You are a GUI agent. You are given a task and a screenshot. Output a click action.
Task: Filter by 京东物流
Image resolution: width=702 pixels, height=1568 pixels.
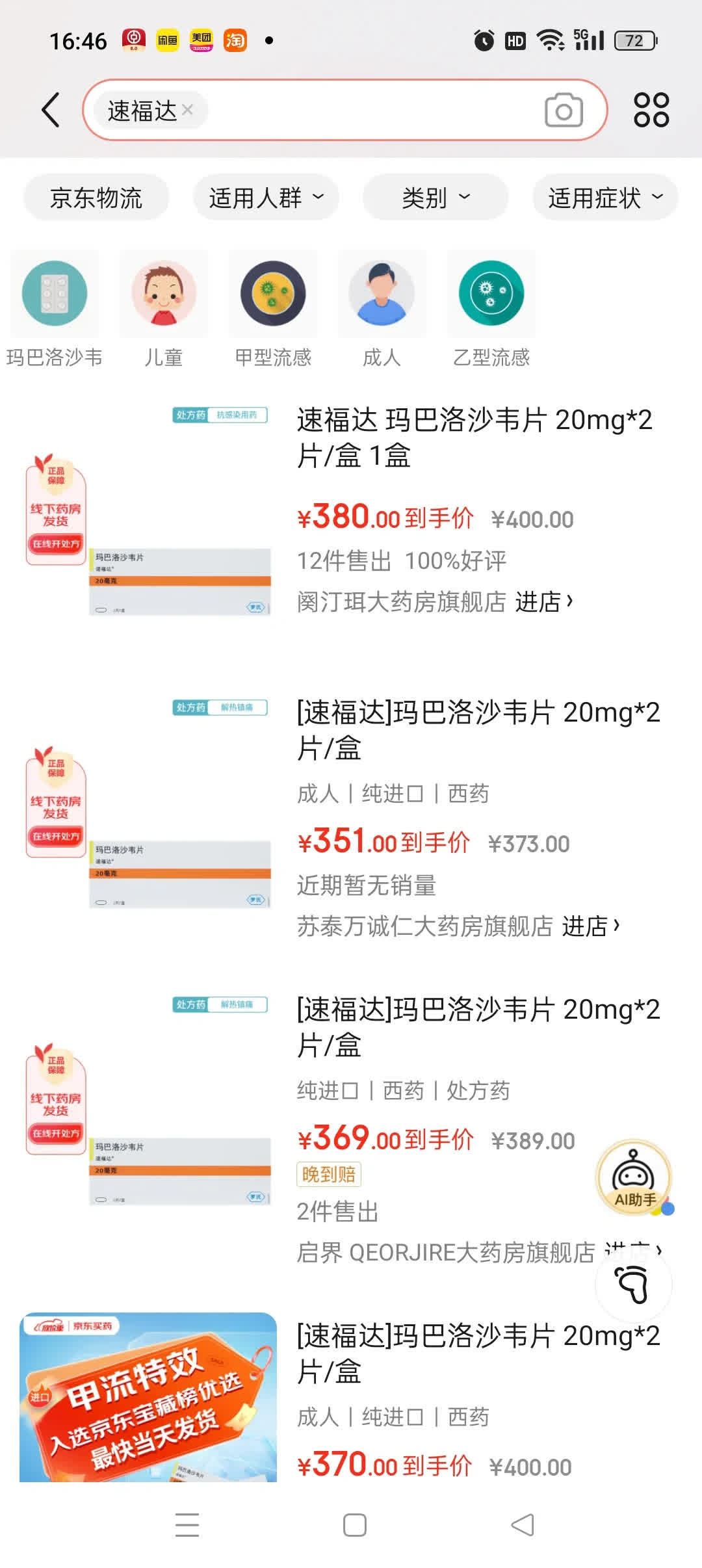pyautogui.click(x=96, y=198)
